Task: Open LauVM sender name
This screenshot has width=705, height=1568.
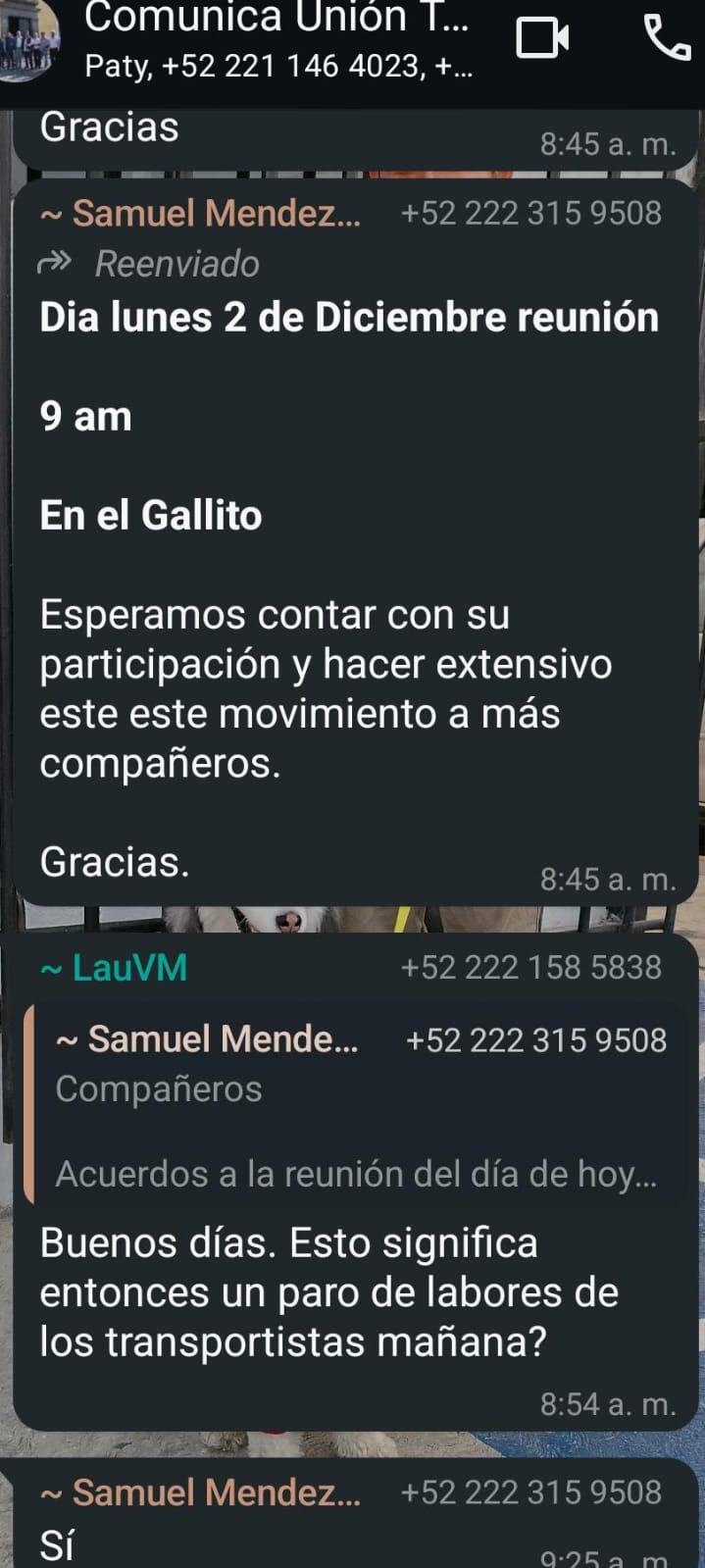Action: tap(128, 968)
